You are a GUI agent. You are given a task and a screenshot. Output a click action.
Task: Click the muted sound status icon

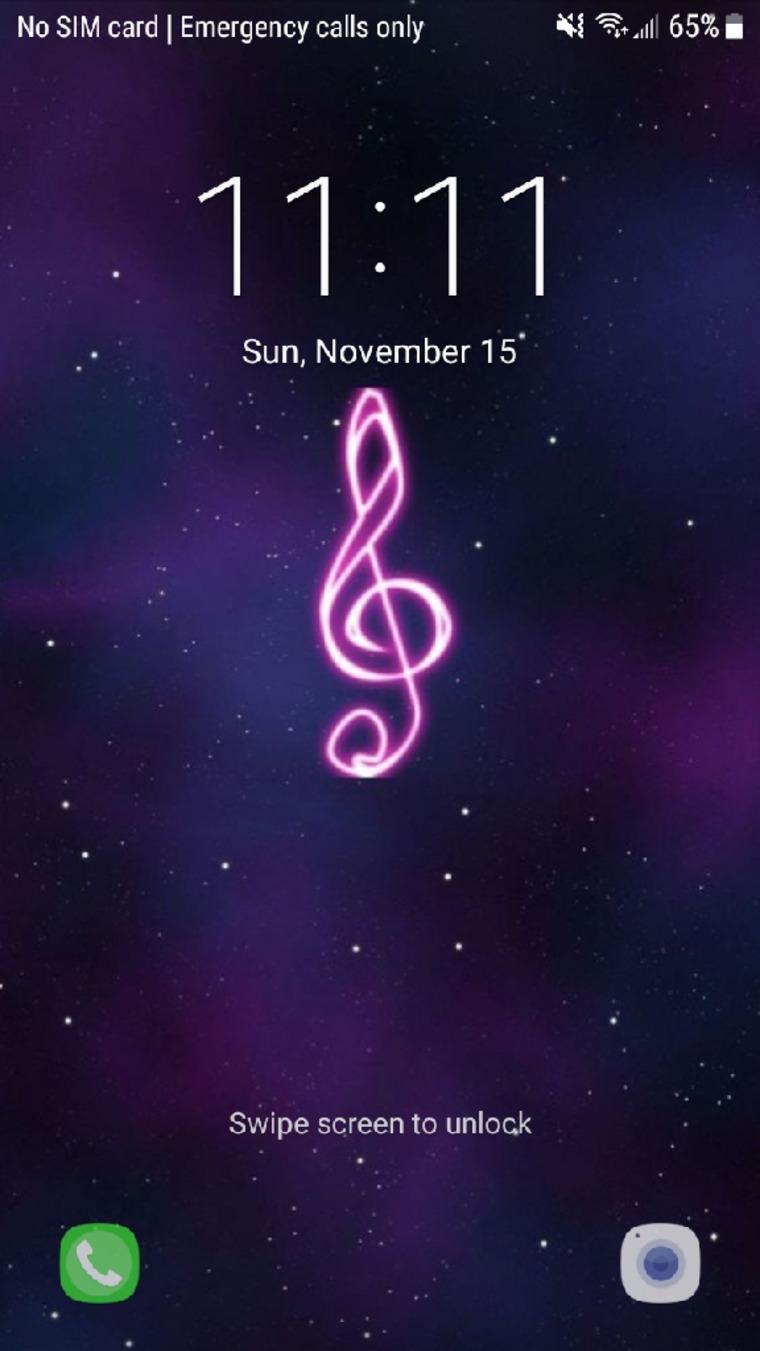pyautogui.click(x=568, y=27)
